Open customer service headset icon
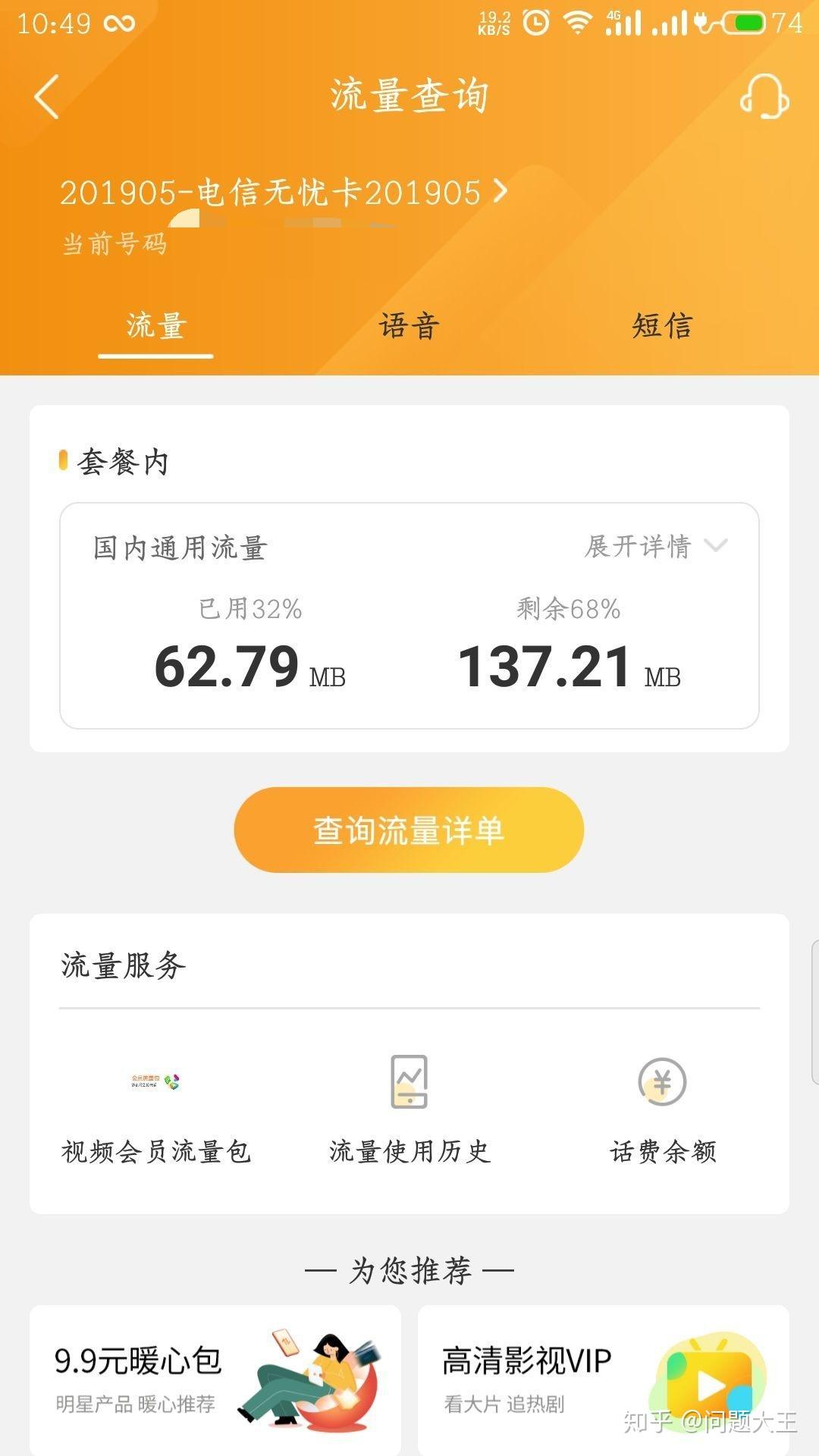819x1456 pixels. 764,97
